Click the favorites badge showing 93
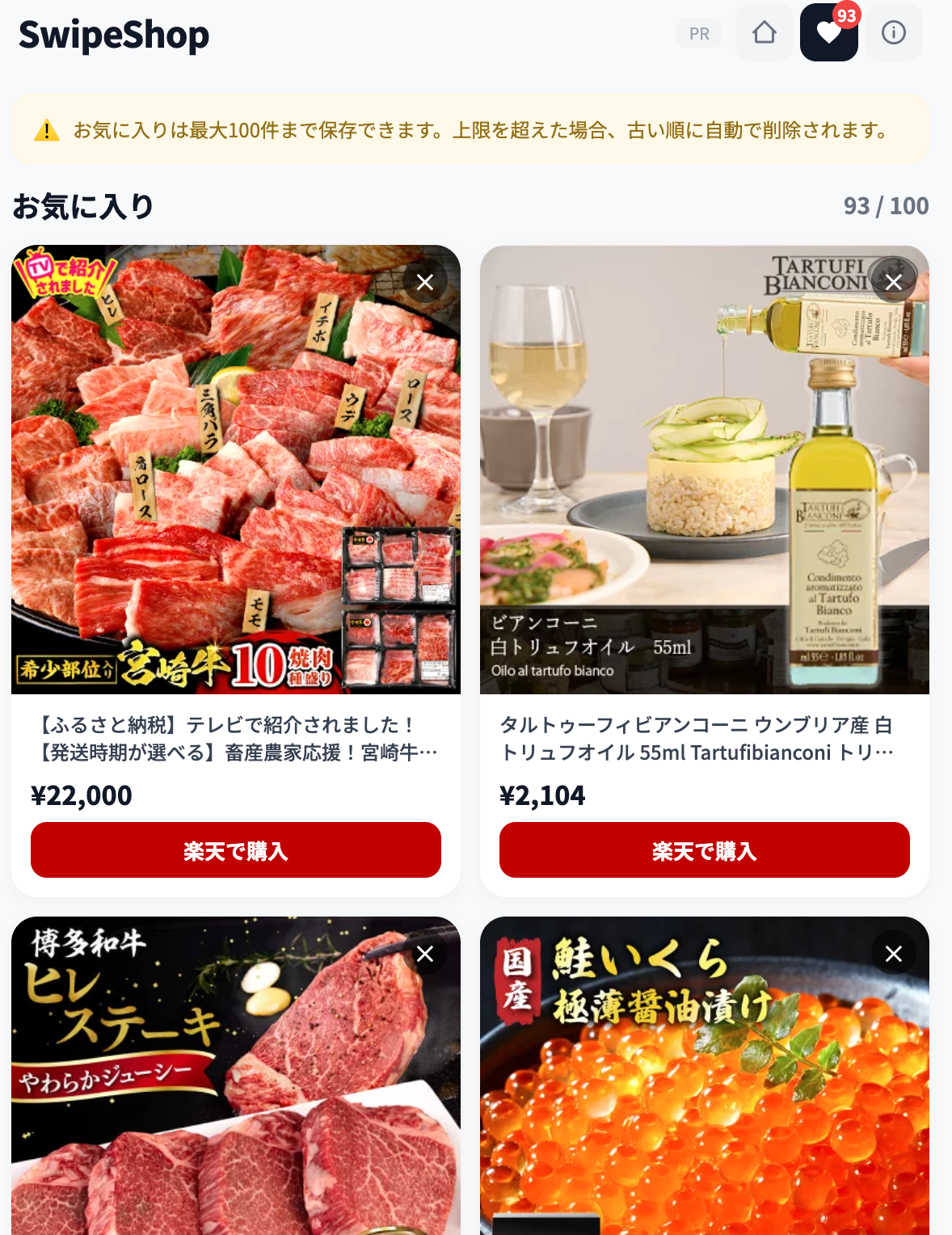Image resolution: width=952 pixels, height=1235 pixels. coord(849,14)
